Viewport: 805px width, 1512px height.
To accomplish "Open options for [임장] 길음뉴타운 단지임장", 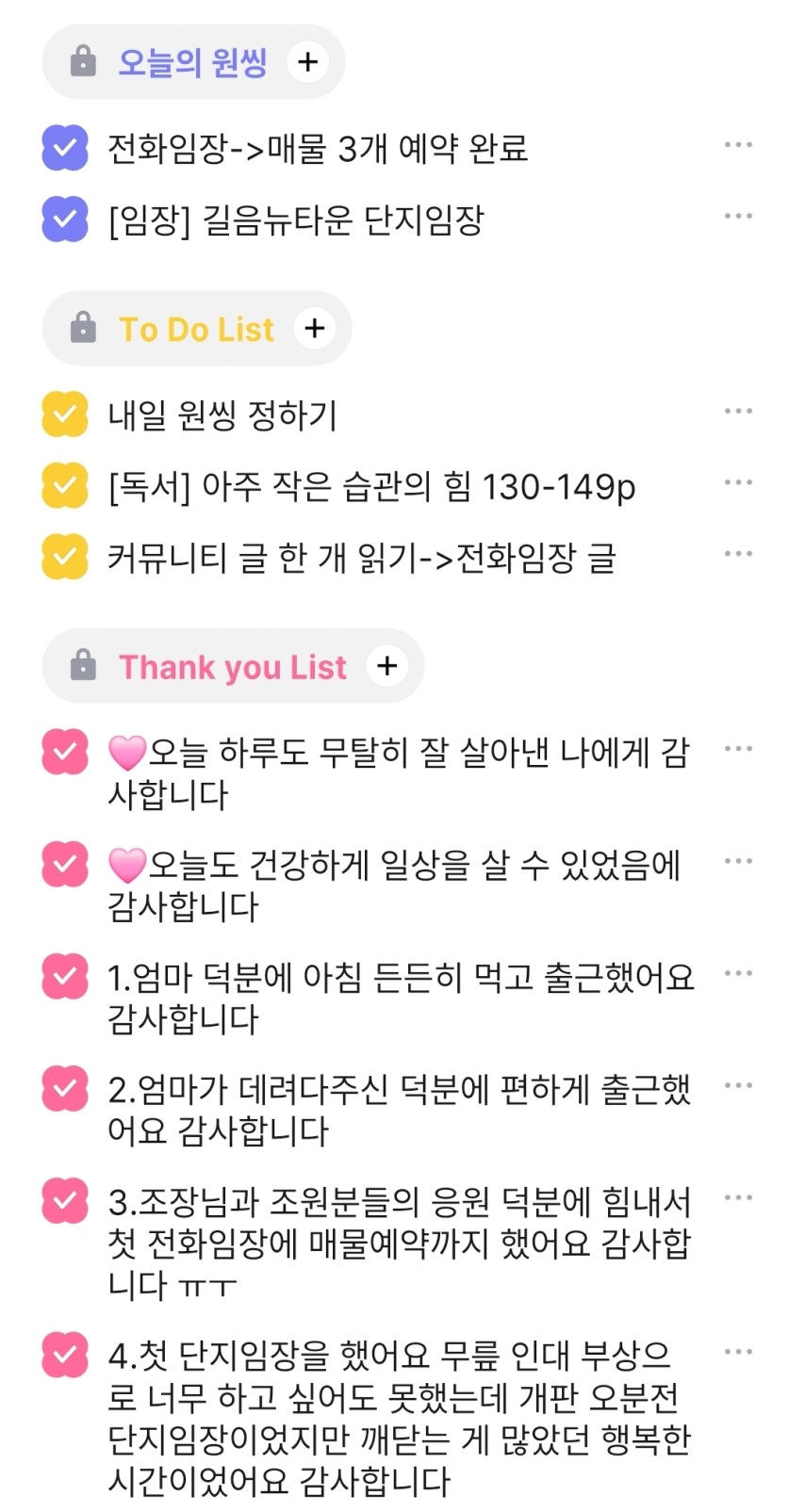I will click(738, 217).
